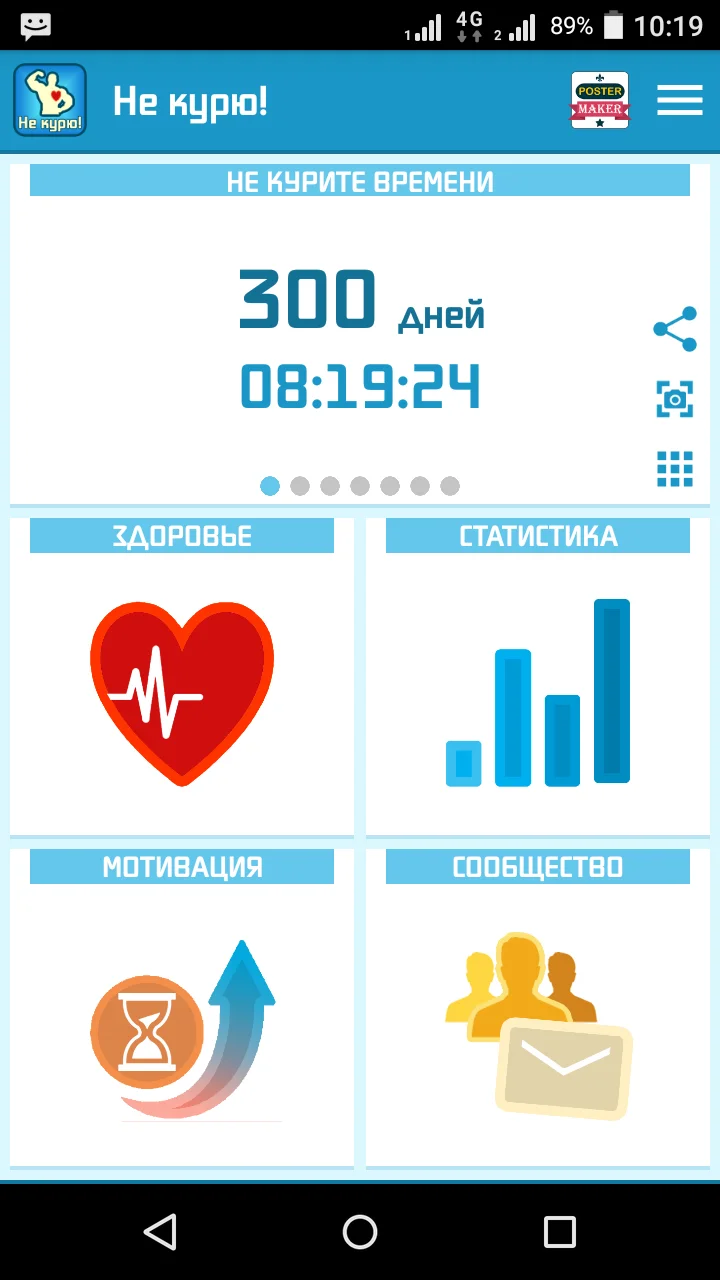Tap the Не курю! app logo in header
This screenshot has height=1280, width=720.
[50, 100]
